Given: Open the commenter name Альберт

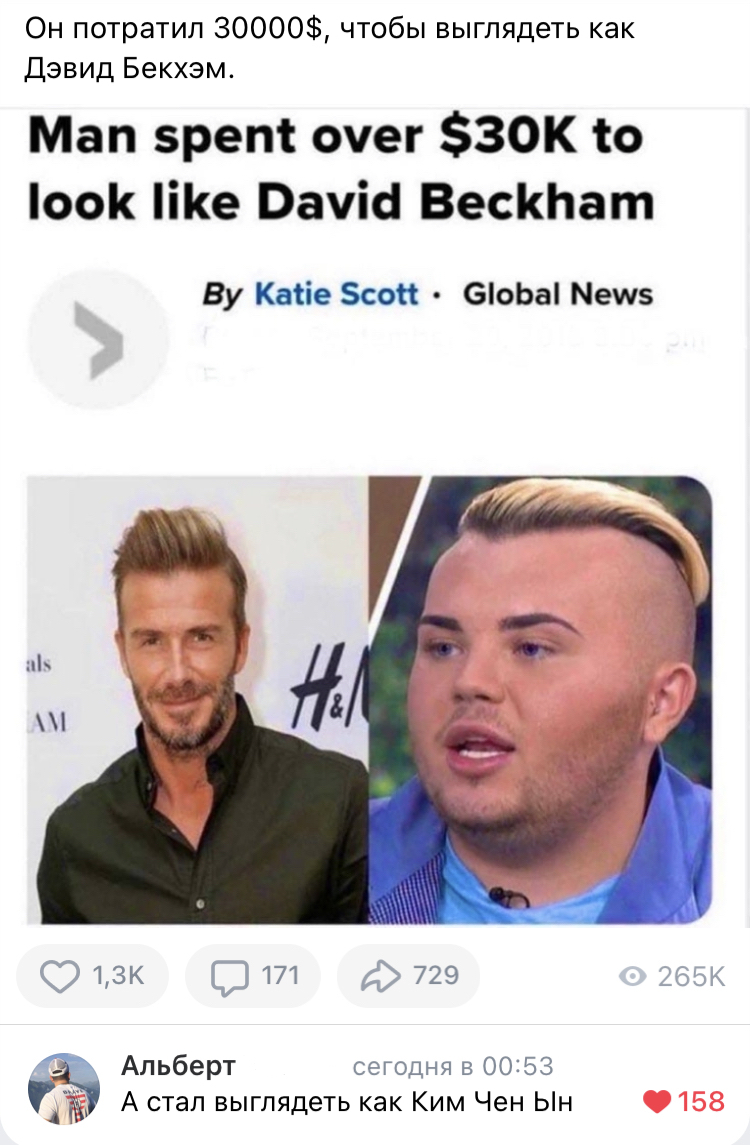Looking at the screenshot, I should click(178, 1067).
